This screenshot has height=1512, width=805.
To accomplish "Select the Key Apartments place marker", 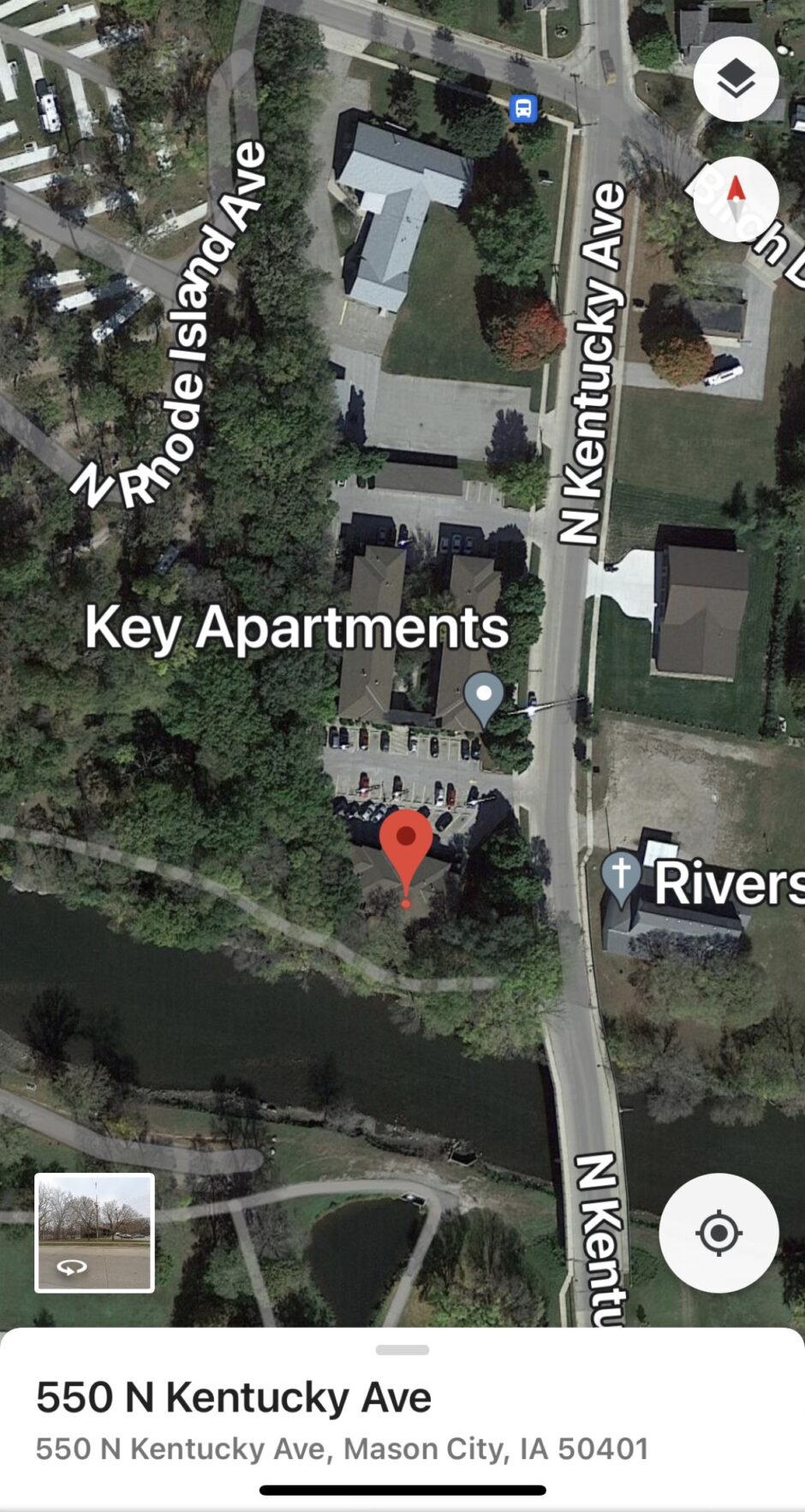I will click(484, 697).
